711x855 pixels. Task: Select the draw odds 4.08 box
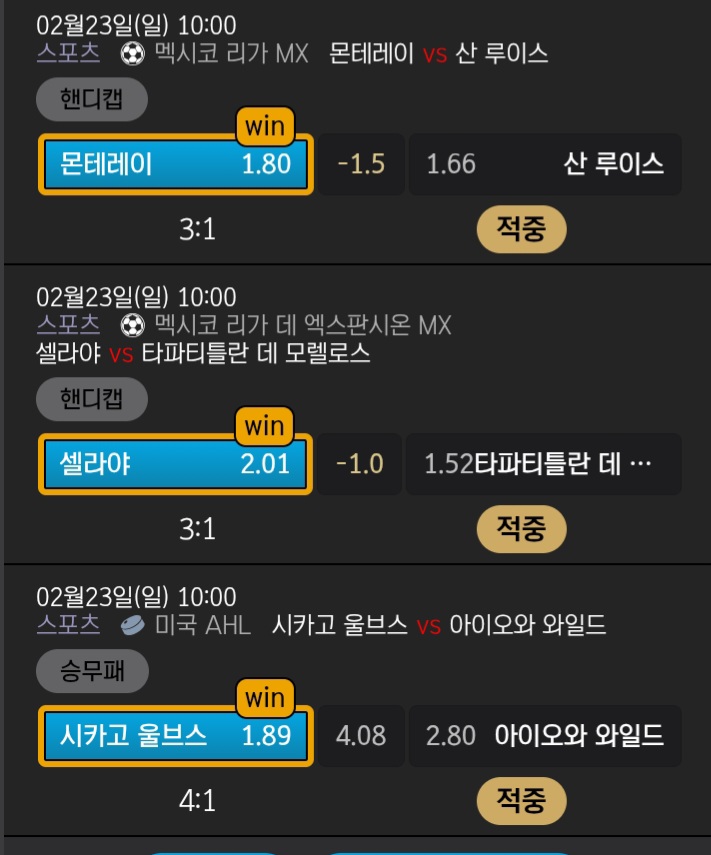[x=361, y=736]
